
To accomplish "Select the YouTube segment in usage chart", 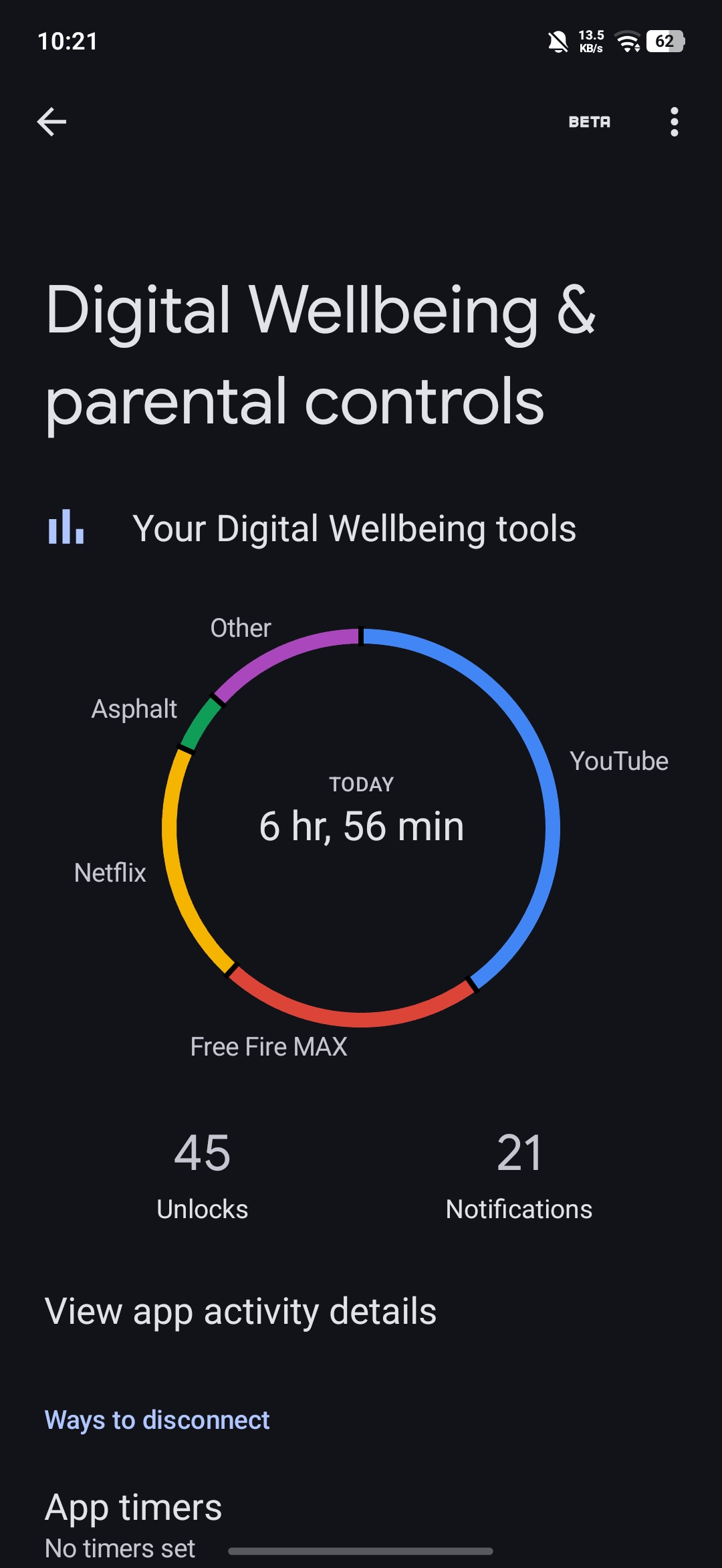I will (618, 761).
